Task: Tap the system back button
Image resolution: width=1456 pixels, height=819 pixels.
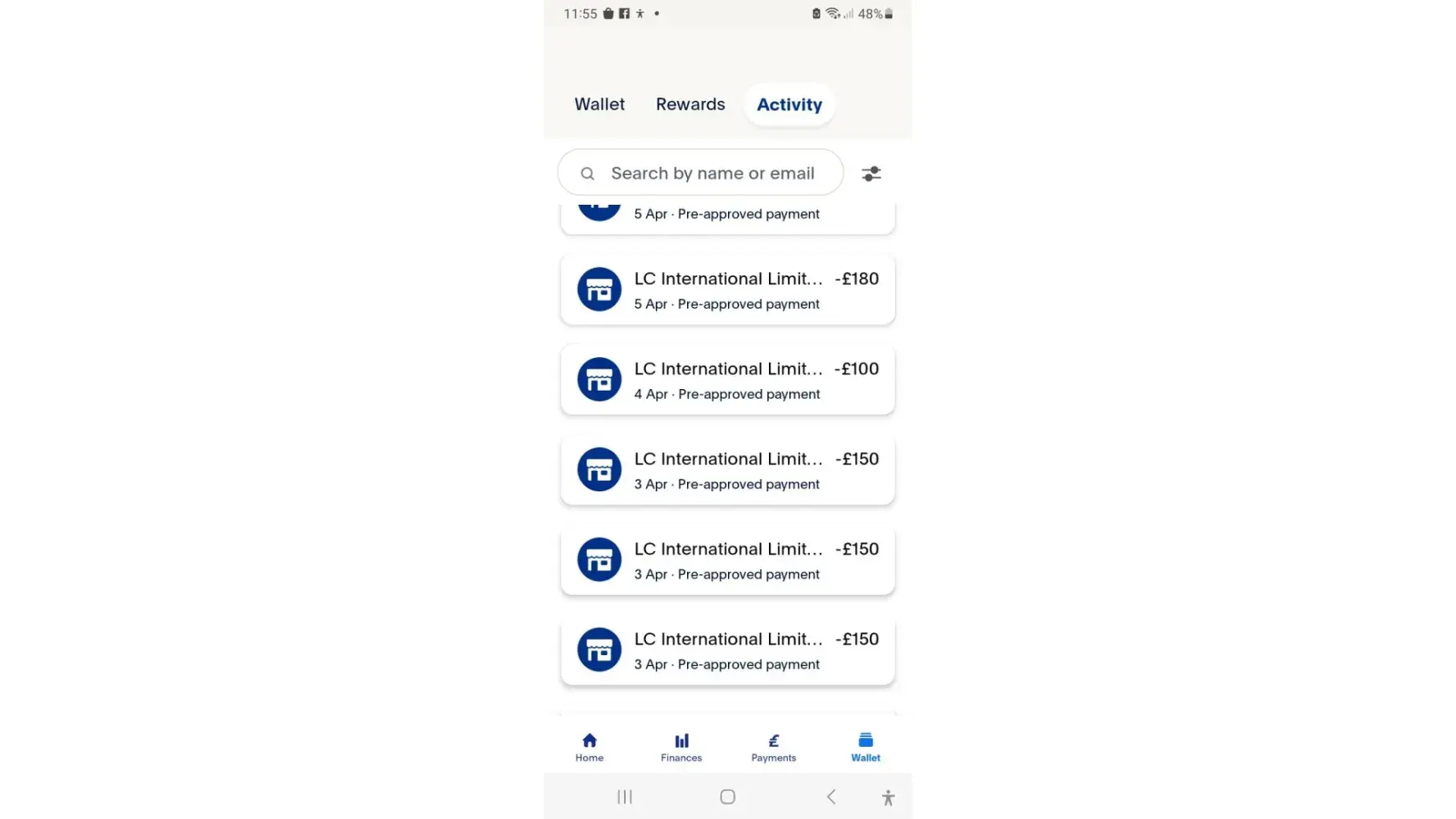Action: tap(830, 797)
